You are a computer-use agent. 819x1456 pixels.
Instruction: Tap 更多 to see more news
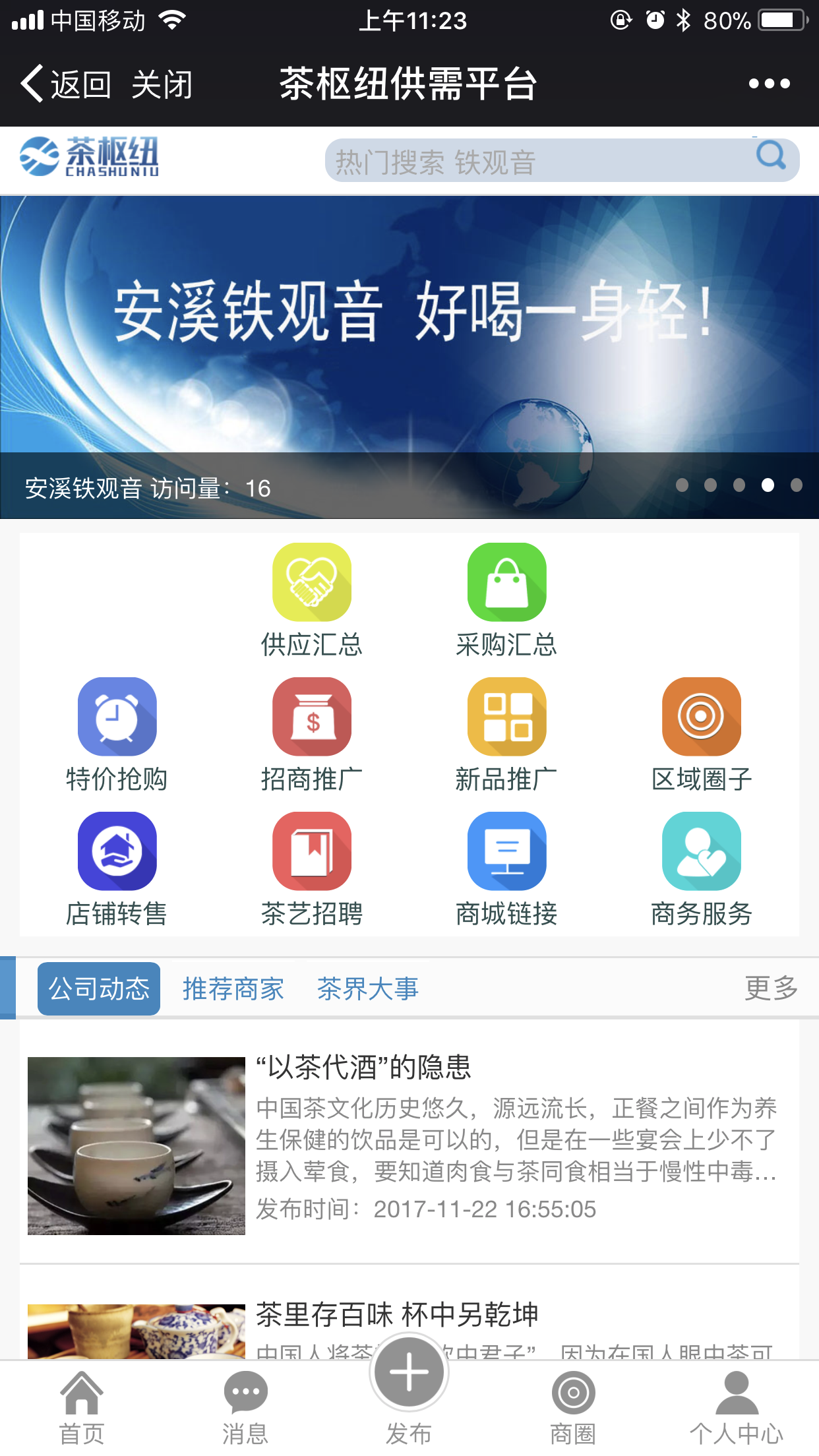[x=770, y=989]
